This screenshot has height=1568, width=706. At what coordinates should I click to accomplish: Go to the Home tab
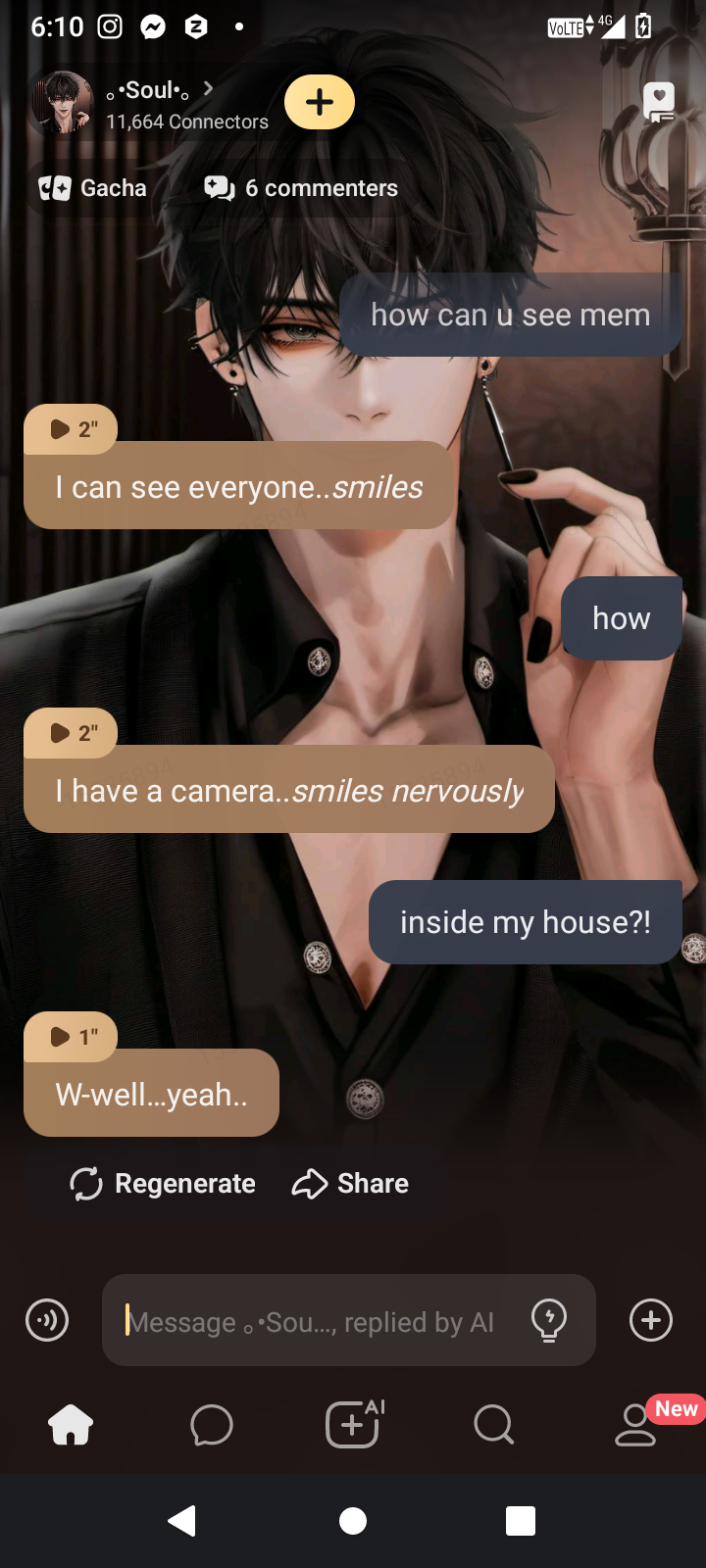click(71, 1425)
